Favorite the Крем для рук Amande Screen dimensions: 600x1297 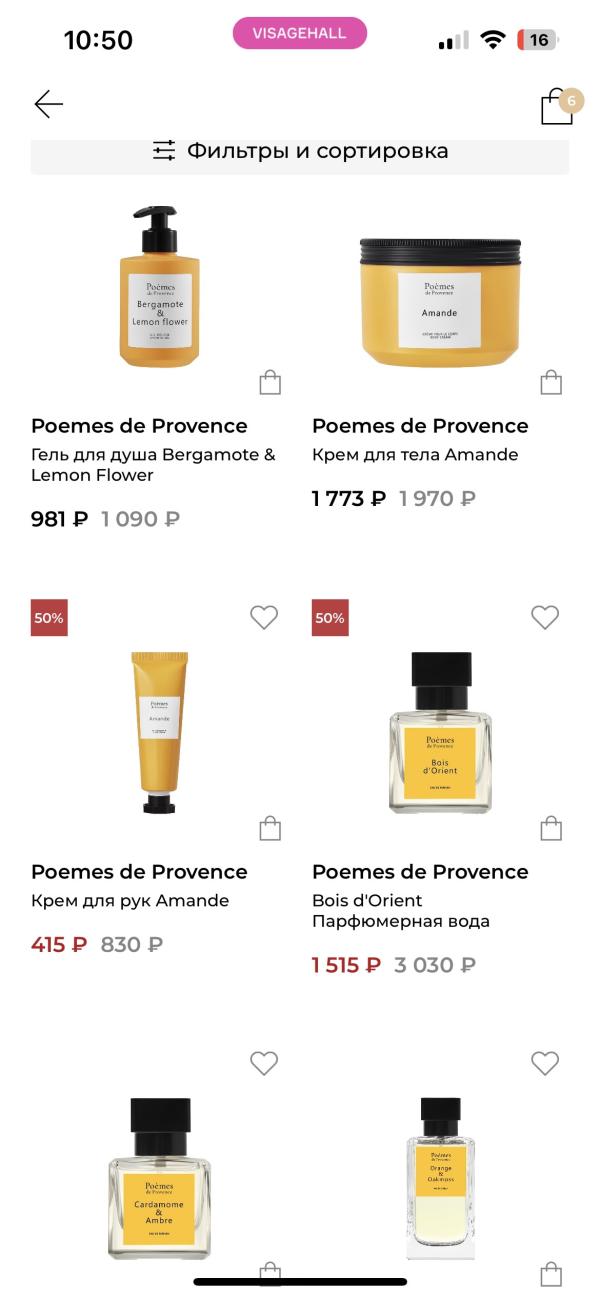[264, 618]
